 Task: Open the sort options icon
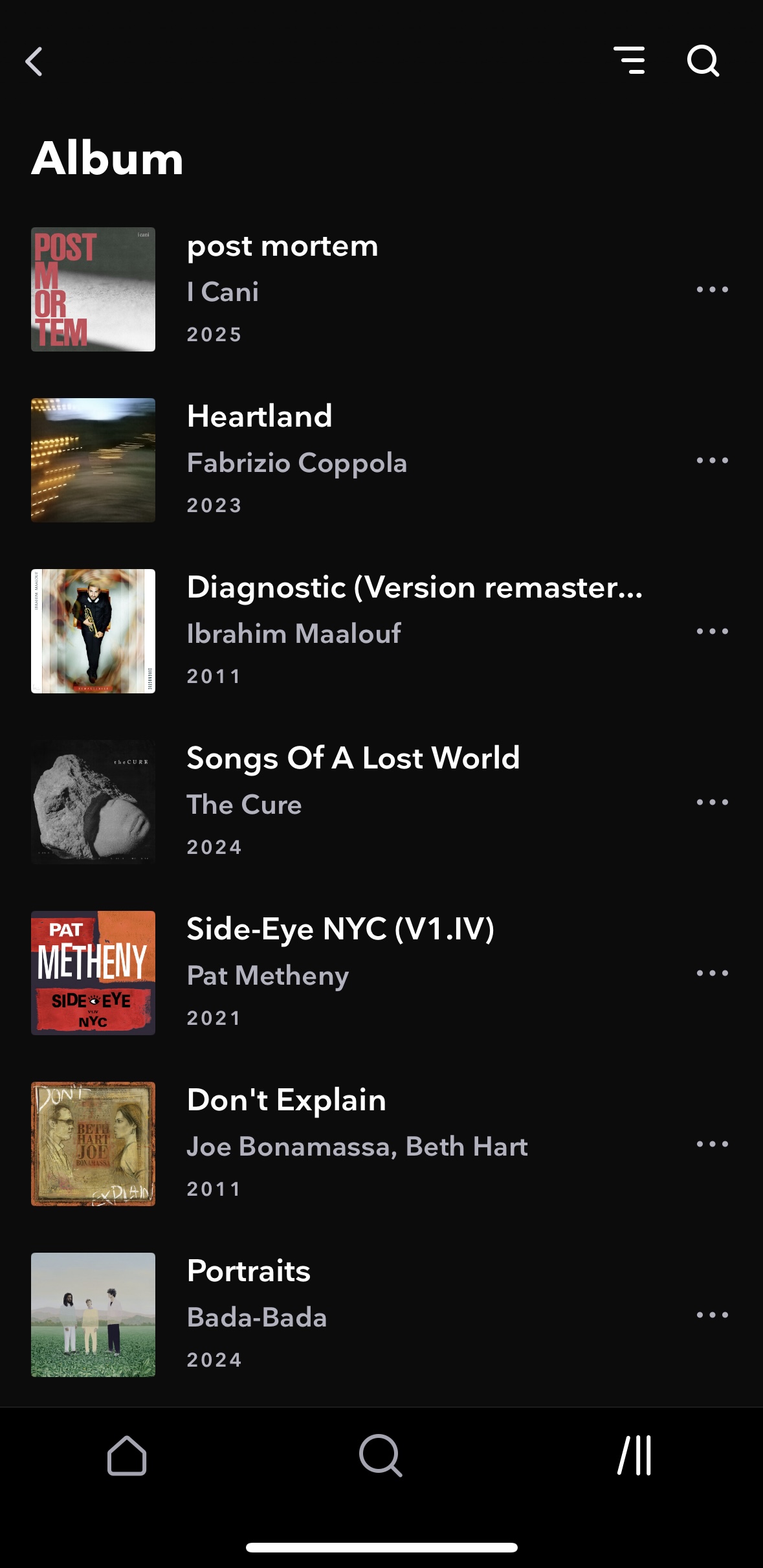[629, 60]
